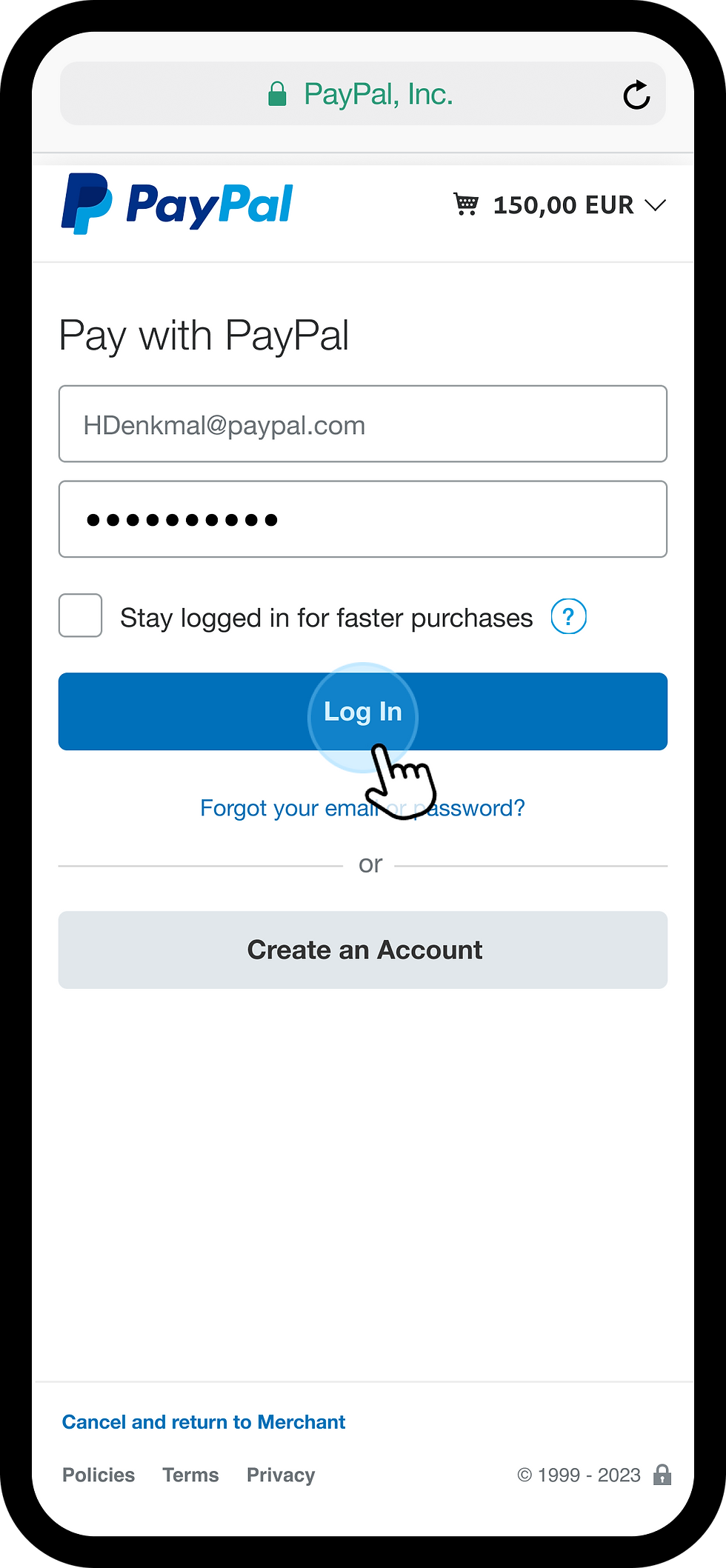This screenshot has width=726, height=1568.
Task: Create an Account
Action: coord(363,950)
